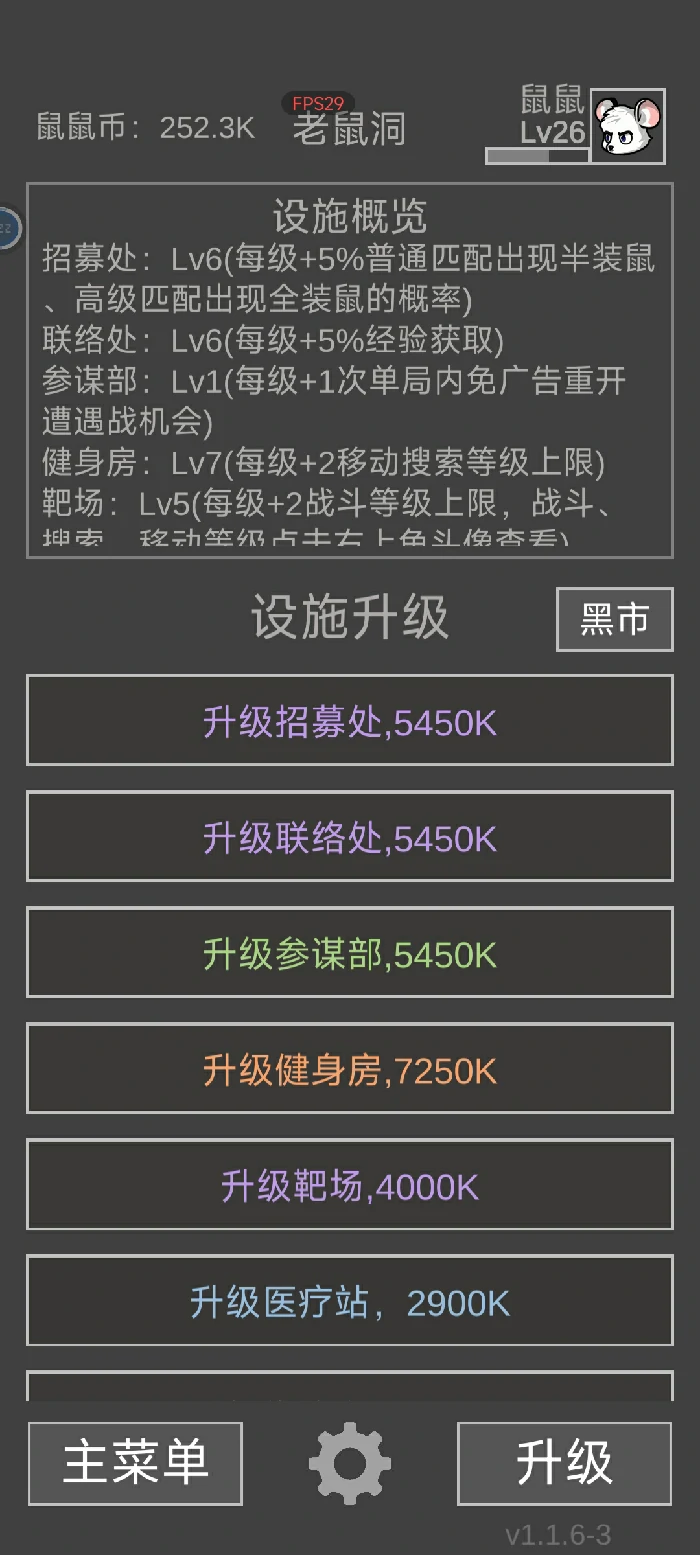Tap the 升级 button at bottom
This screenshot has height=1555, width=700.
tap(564, 1463)
